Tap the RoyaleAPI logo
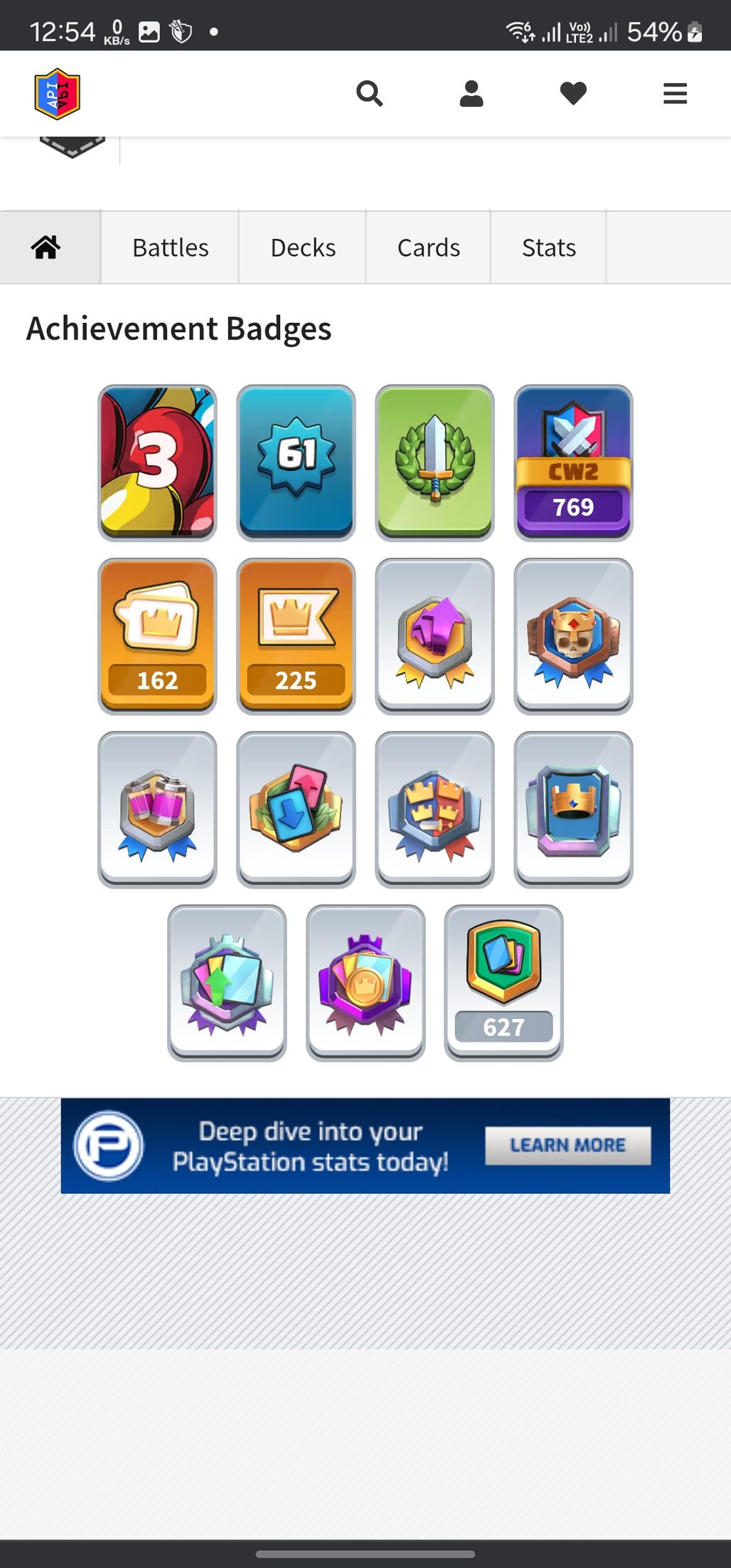The width and height of the screenshot is (731, 1568). coord(58,93)
